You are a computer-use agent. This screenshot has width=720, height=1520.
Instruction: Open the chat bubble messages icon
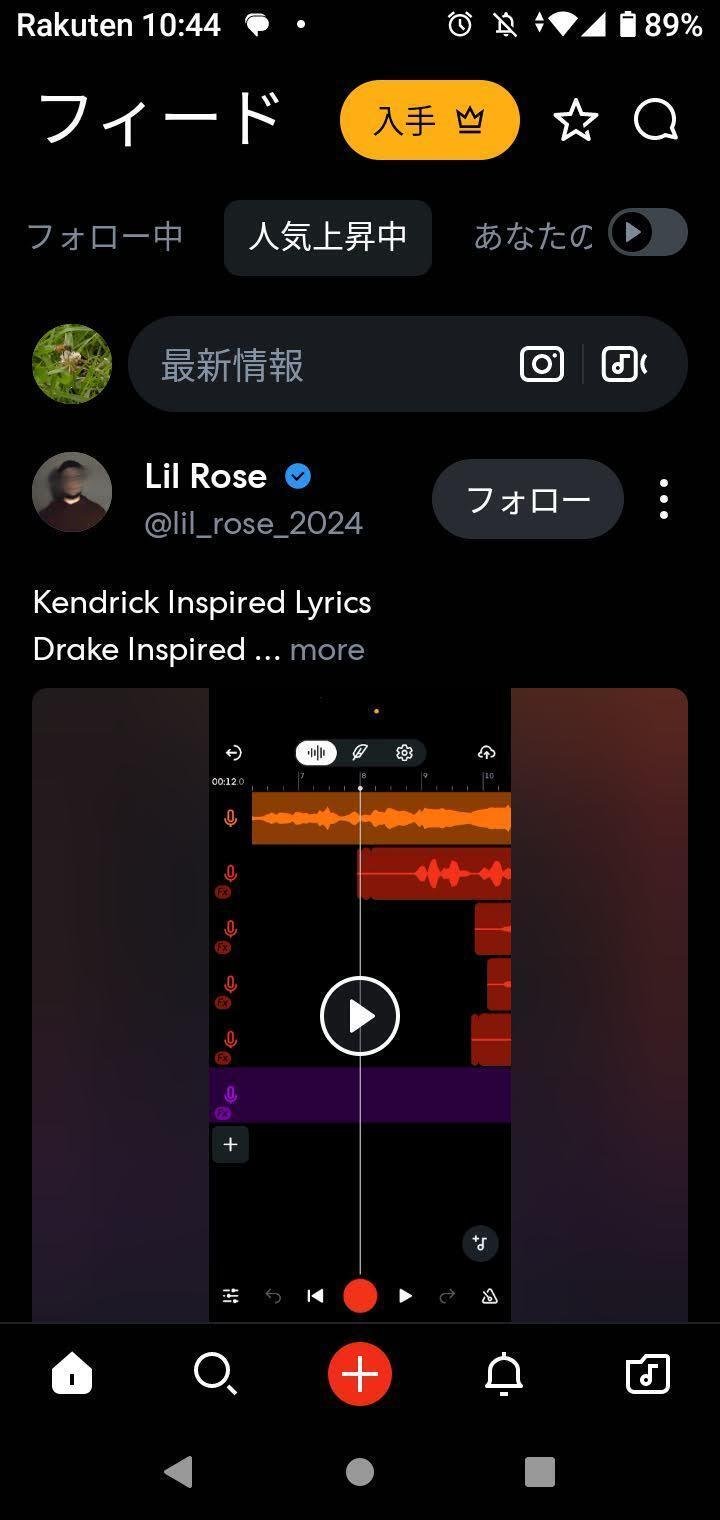click(x=656, y=121)
